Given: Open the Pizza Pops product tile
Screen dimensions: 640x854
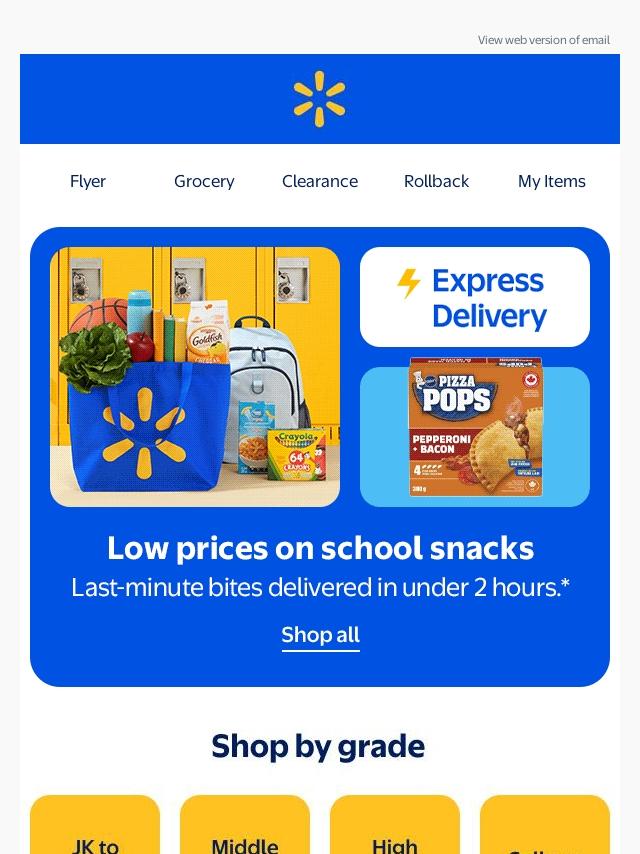Looking at the screenshot, I should tap(475, 436).
